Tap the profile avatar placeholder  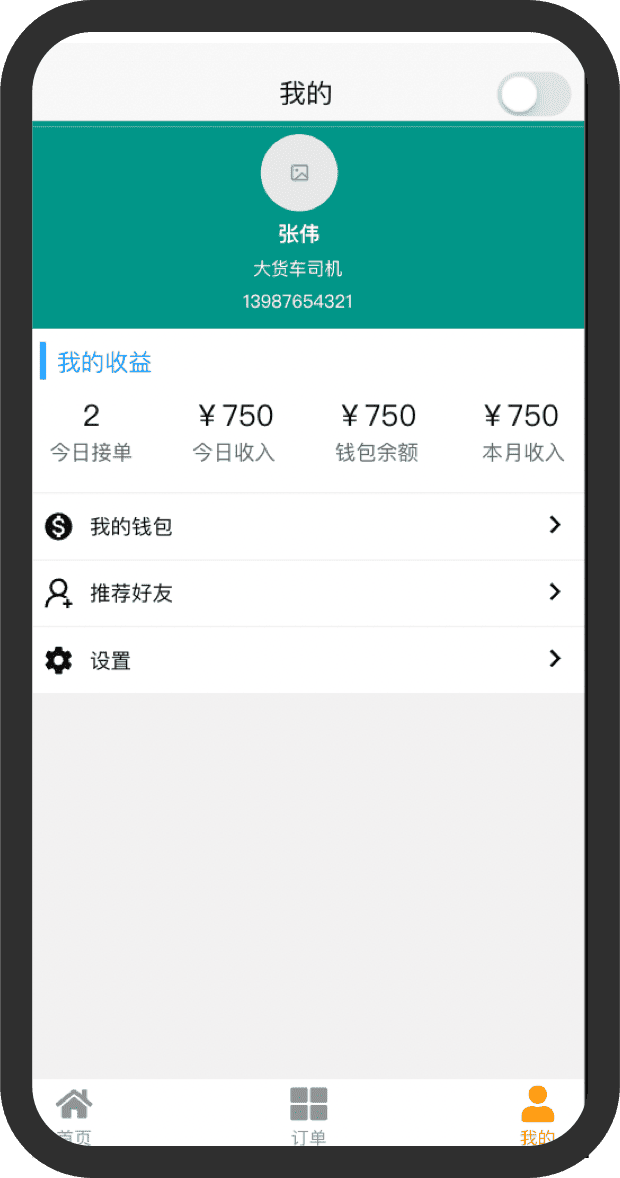[299, 173]
